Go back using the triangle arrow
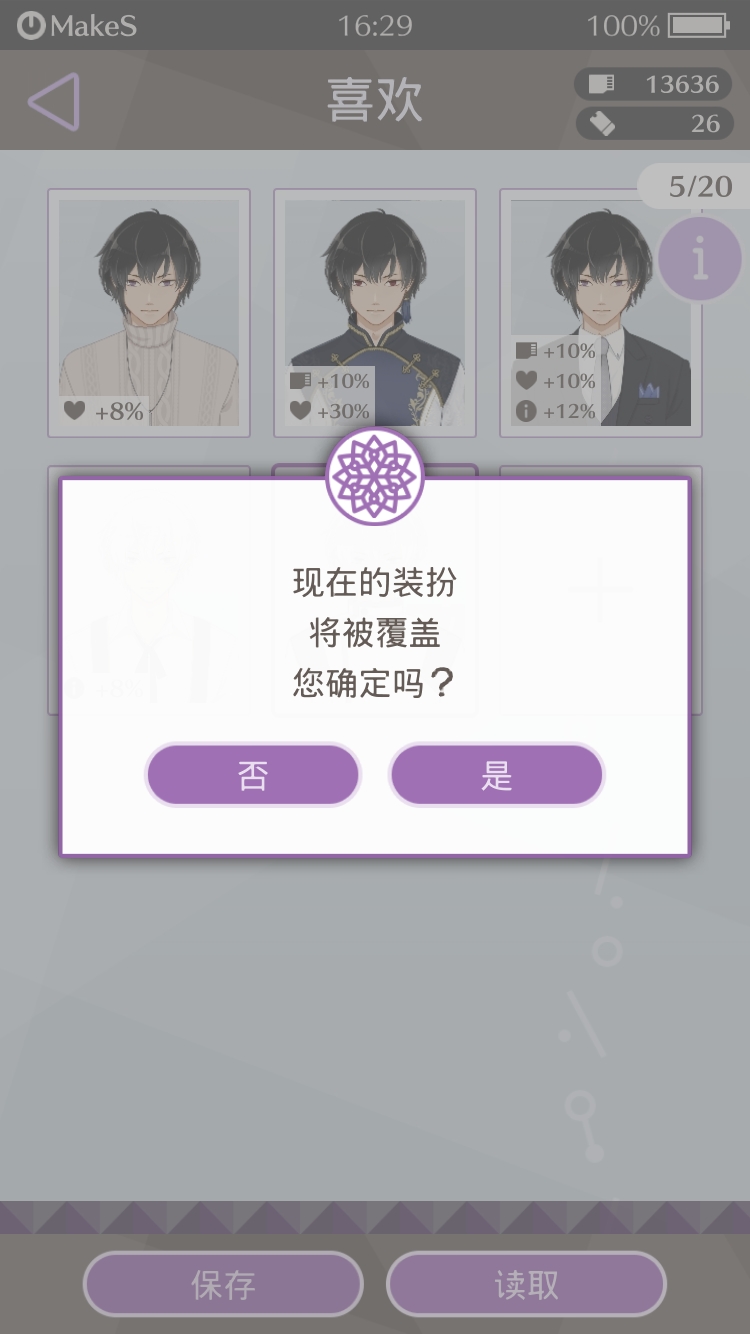The image size is (750, 1334). (53, 101)
